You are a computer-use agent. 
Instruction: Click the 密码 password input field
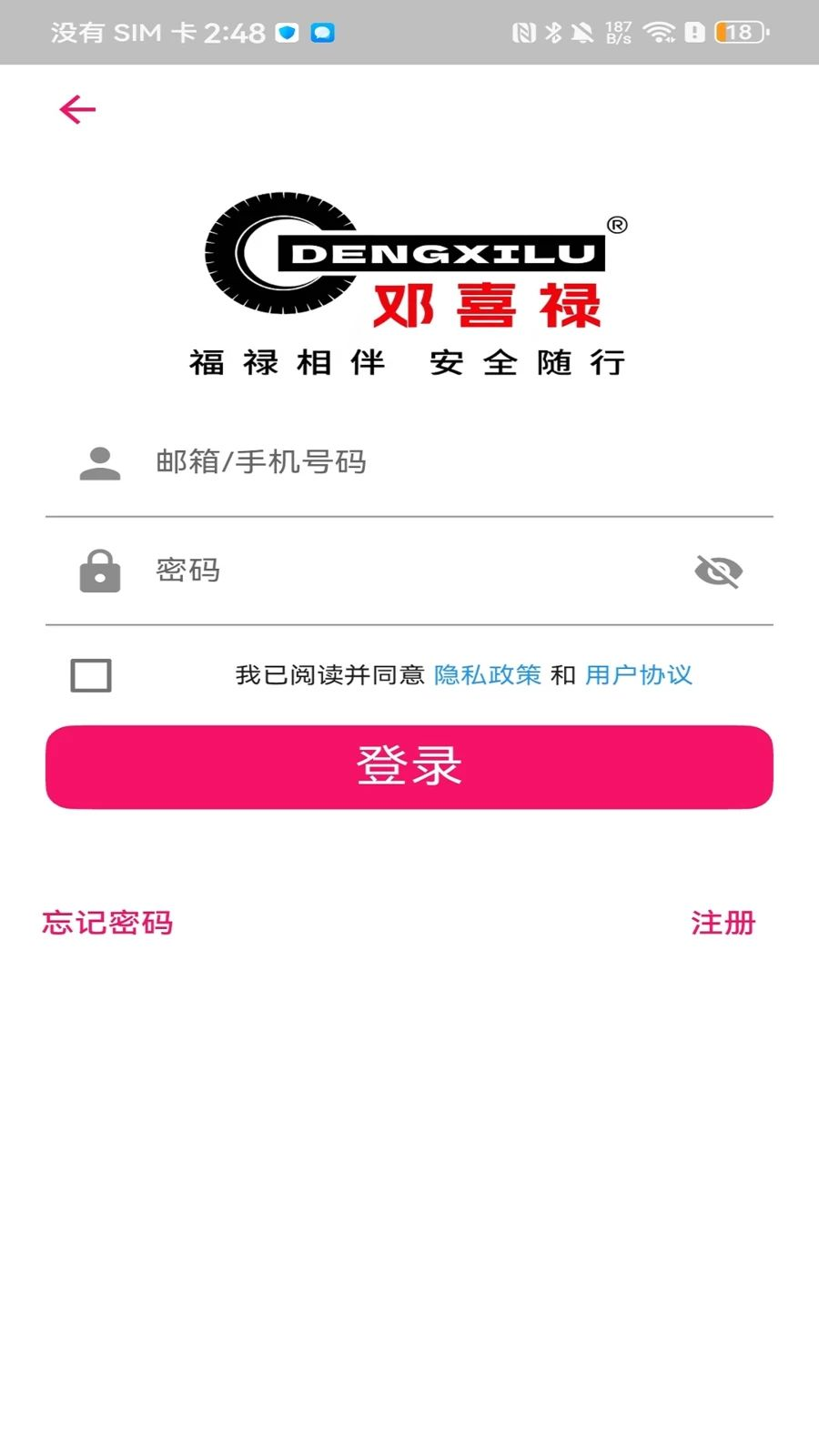click(364, 571)
